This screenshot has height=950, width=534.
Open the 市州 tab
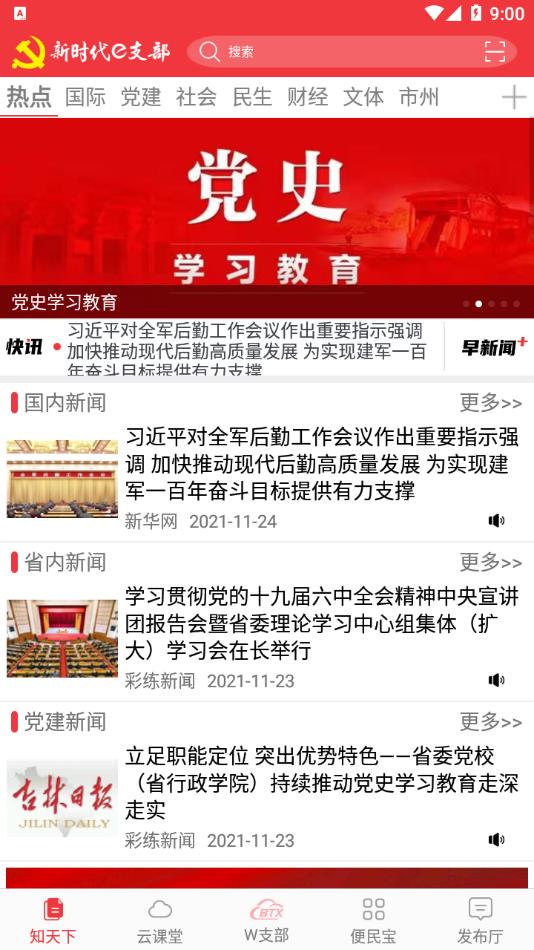[419, 97]
